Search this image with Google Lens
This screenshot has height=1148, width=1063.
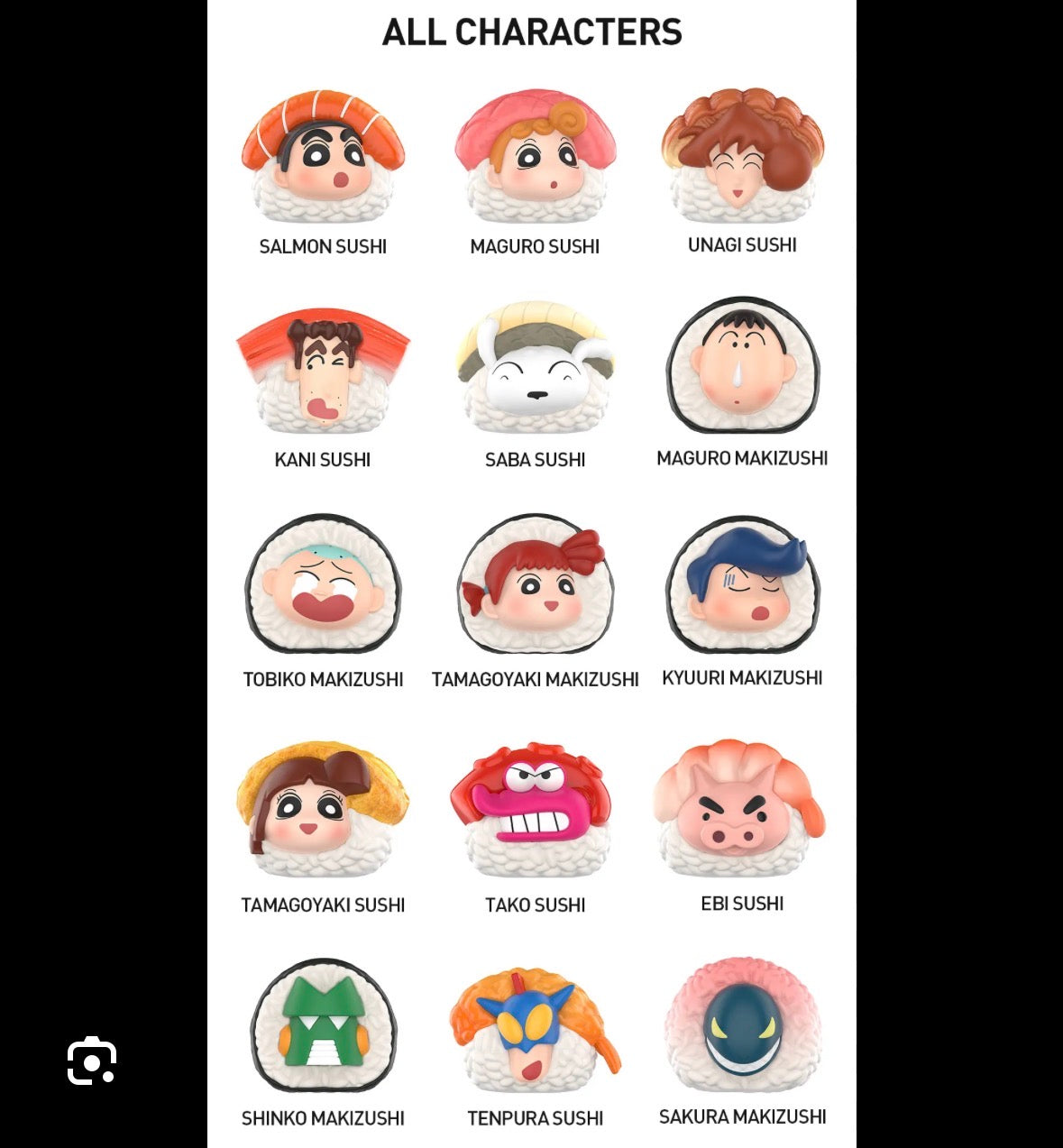[x=92, y=1061]
